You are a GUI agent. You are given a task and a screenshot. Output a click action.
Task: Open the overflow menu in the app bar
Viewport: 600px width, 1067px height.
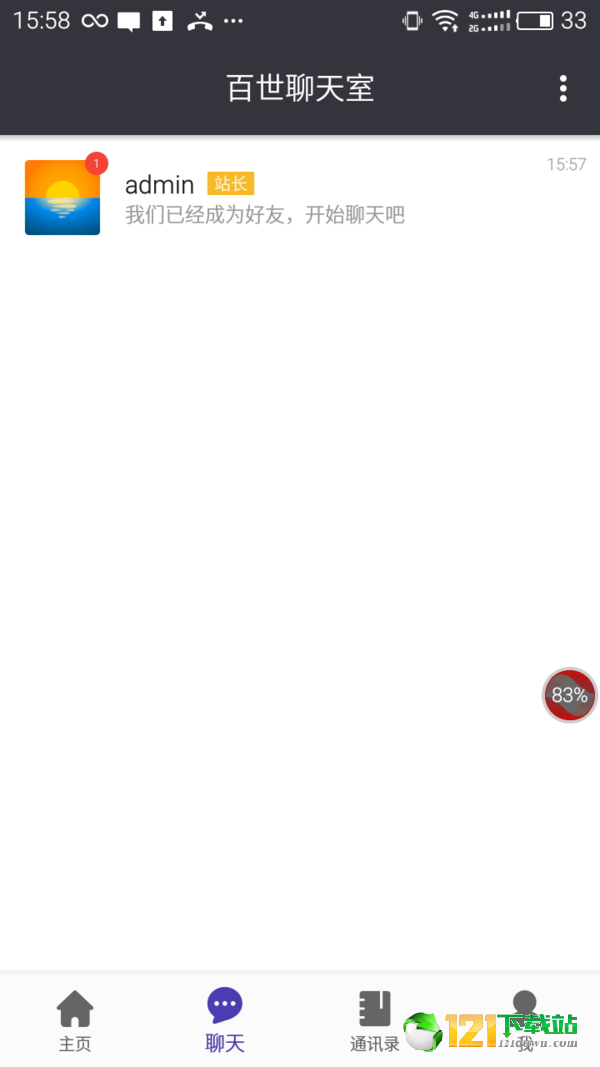[x=563, y=88]
